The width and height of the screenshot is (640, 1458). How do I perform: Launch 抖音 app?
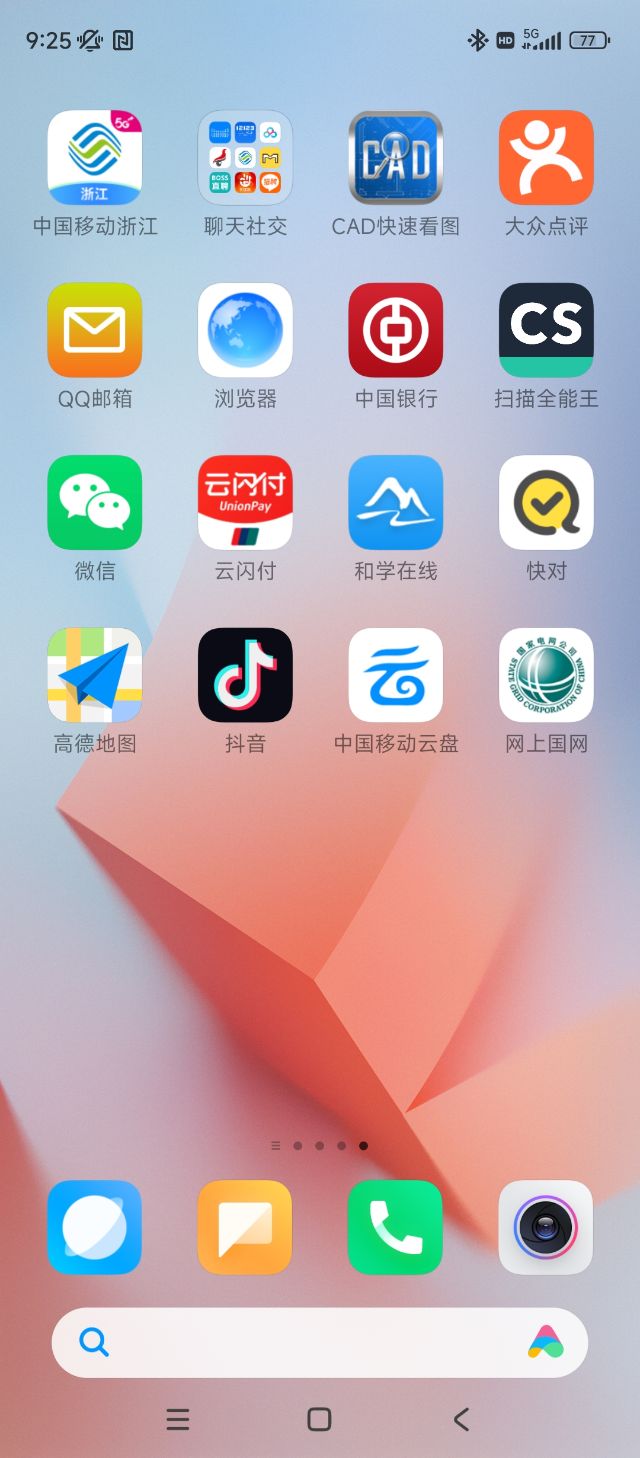tap(245, 675)
